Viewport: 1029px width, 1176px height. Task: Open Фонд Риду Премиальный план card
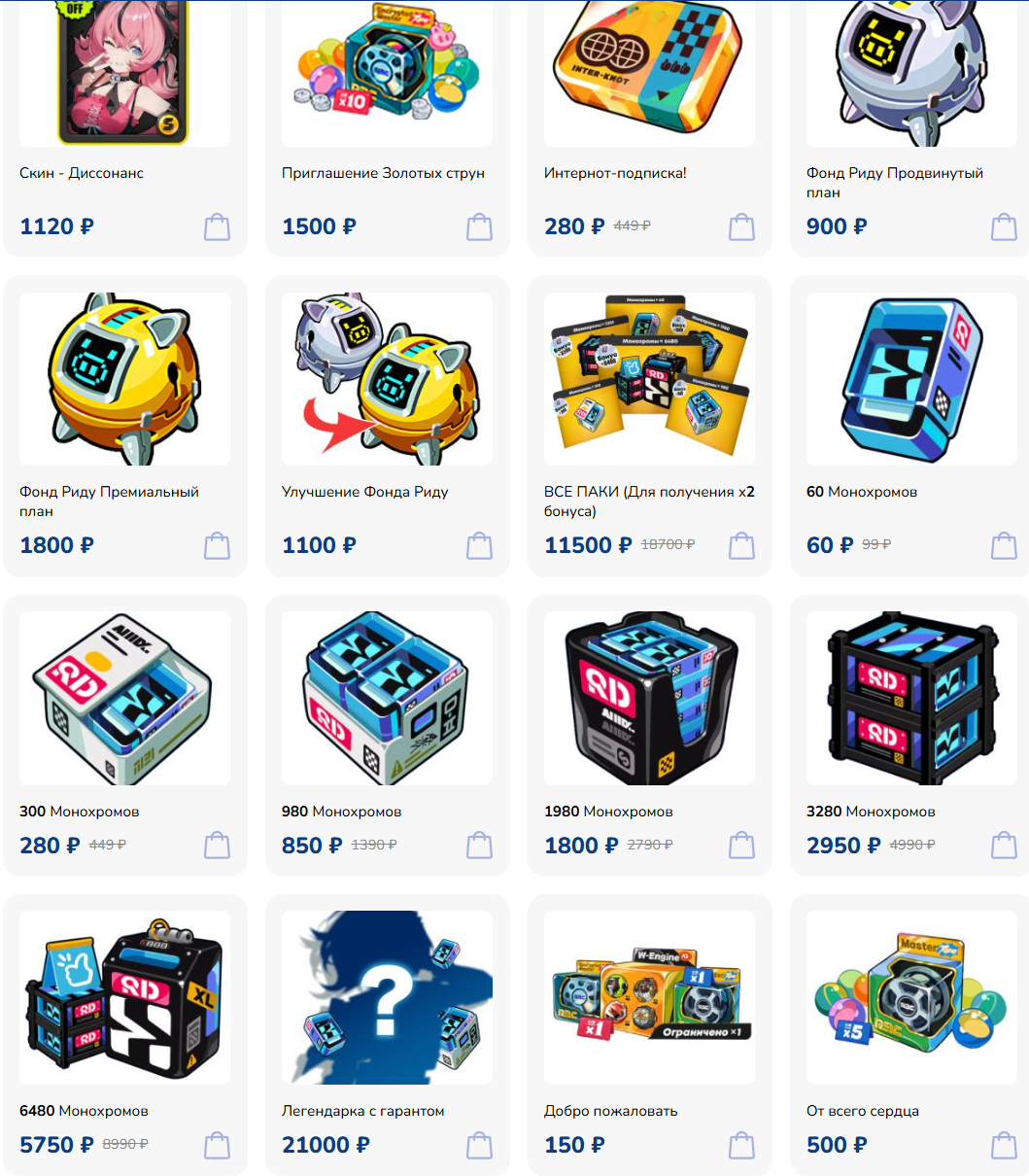pos(124,379)
